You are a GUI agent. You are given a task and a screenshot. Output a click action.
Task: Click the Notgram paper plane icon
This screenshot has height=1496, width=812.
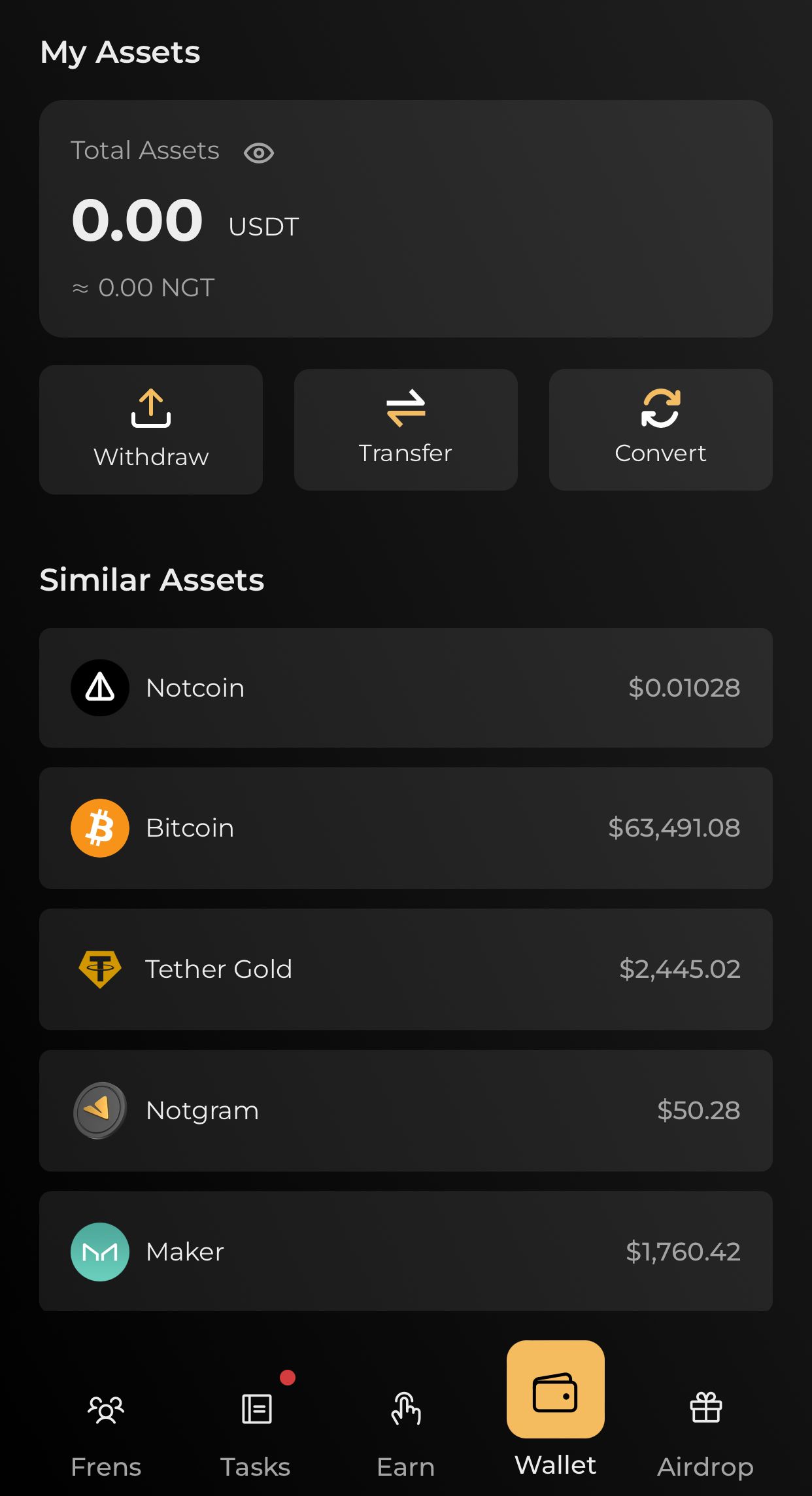(99, 1110)
